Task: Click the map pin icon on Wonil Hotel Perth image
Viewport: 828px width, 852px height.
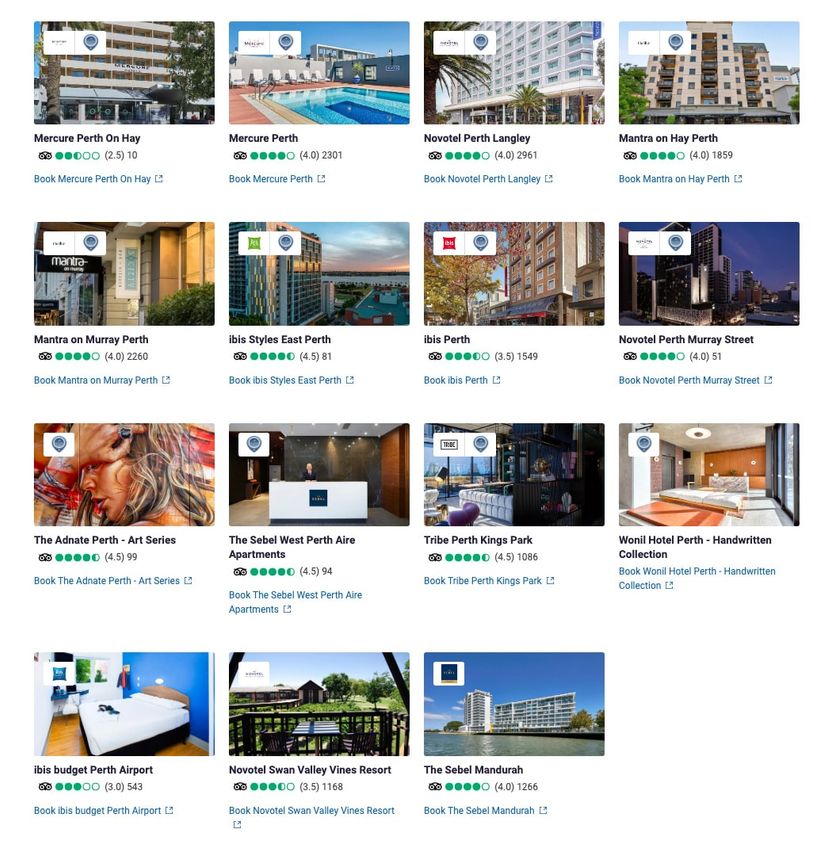Action: 643,443
